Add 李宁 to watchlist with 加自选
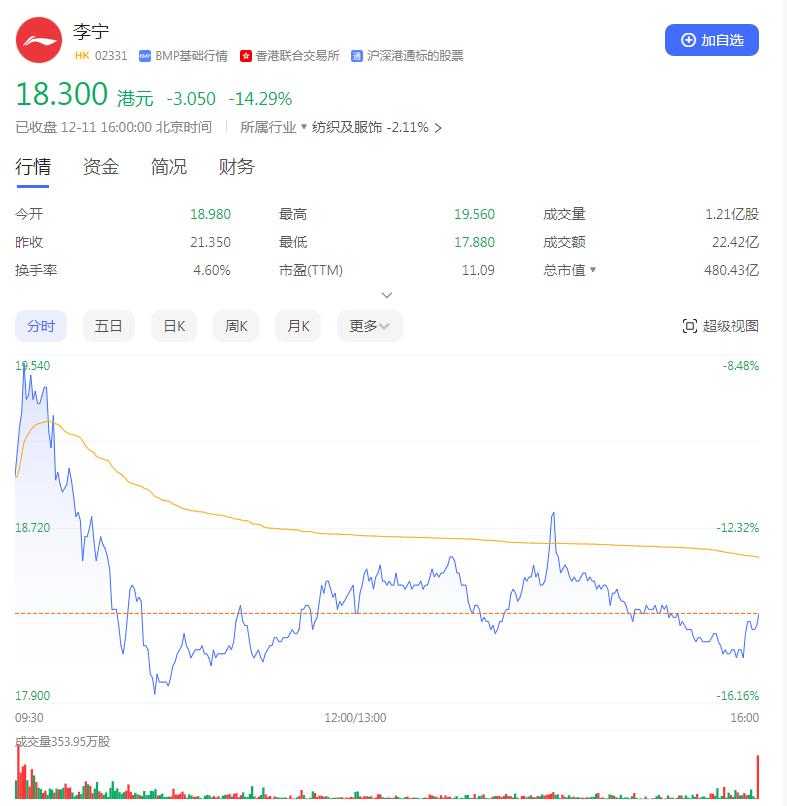787x806 pixels. pyautogui.click(x=711, y=40)
